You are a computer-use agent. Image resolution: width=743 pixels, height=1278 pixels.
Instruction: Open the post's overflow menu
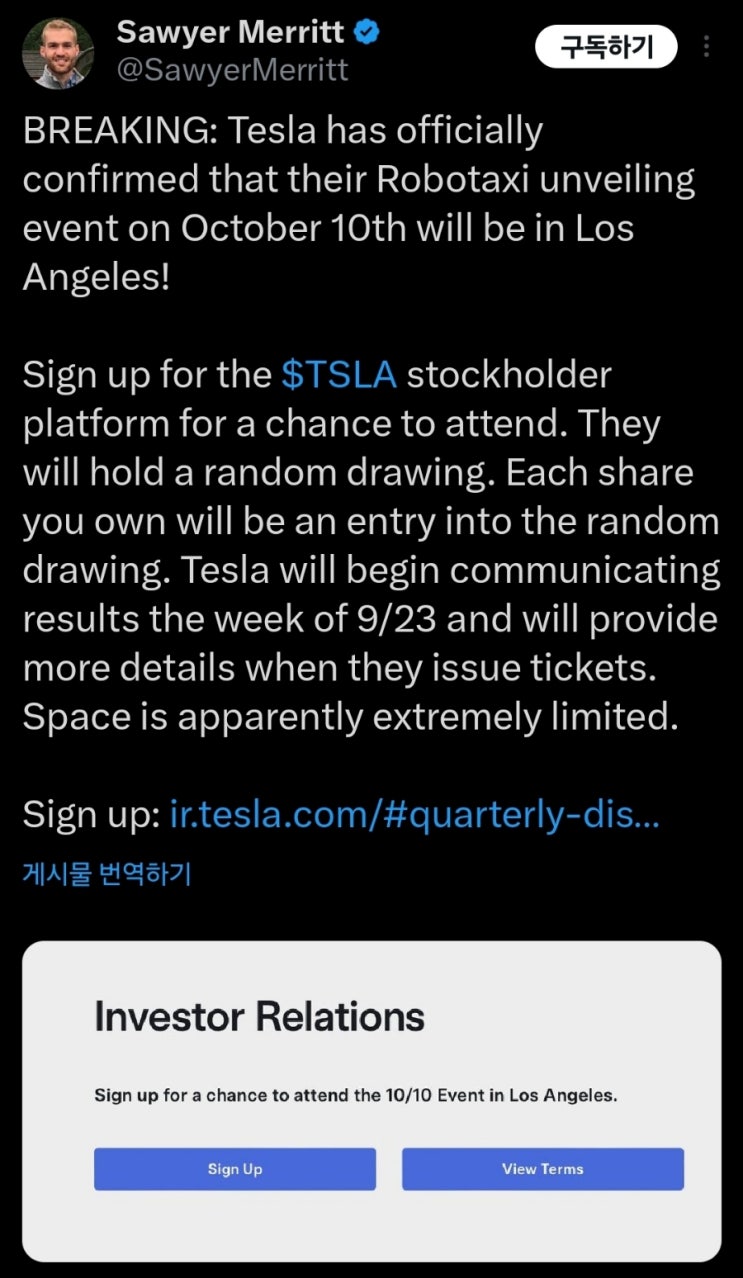(x=707, y=47)
